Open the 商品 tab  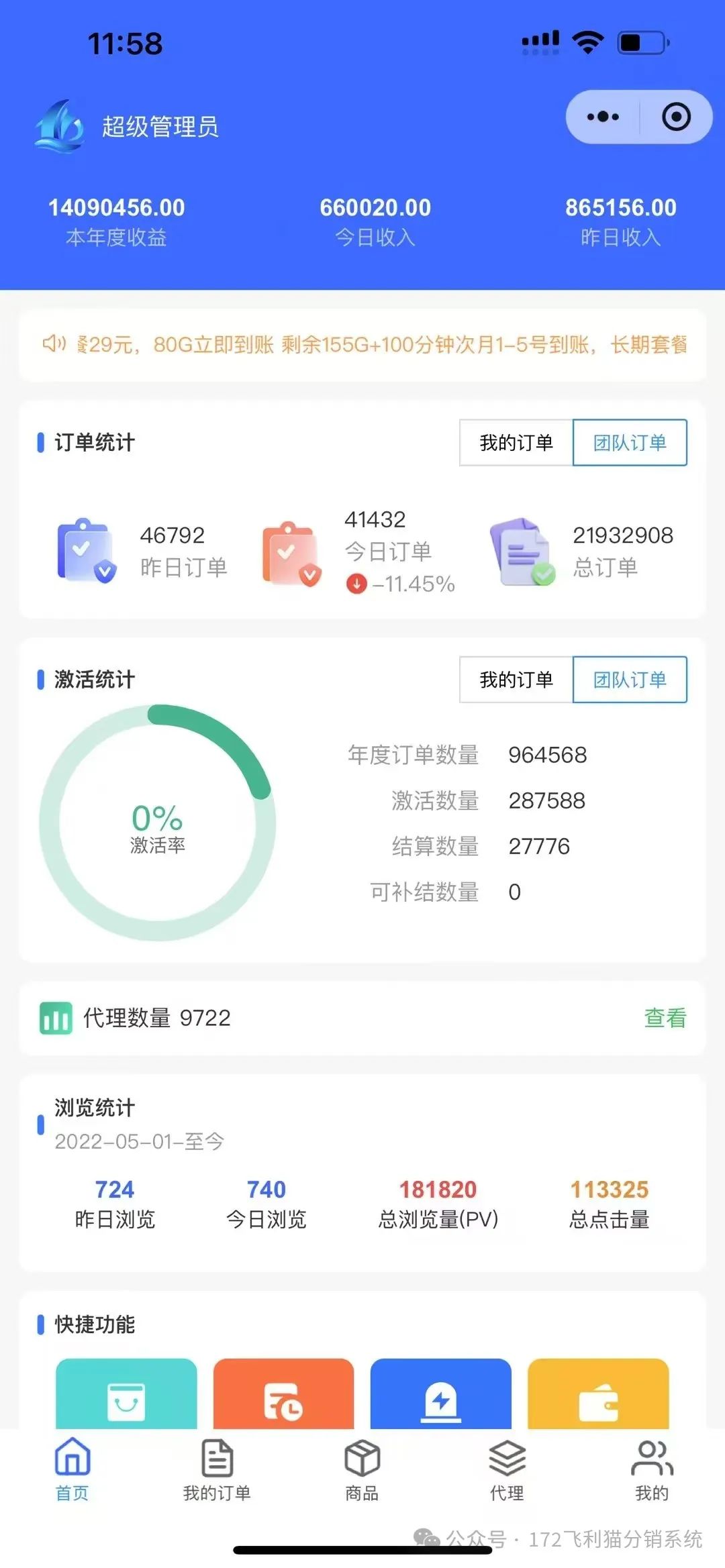pyautogui.click(x=362, y=1469)
